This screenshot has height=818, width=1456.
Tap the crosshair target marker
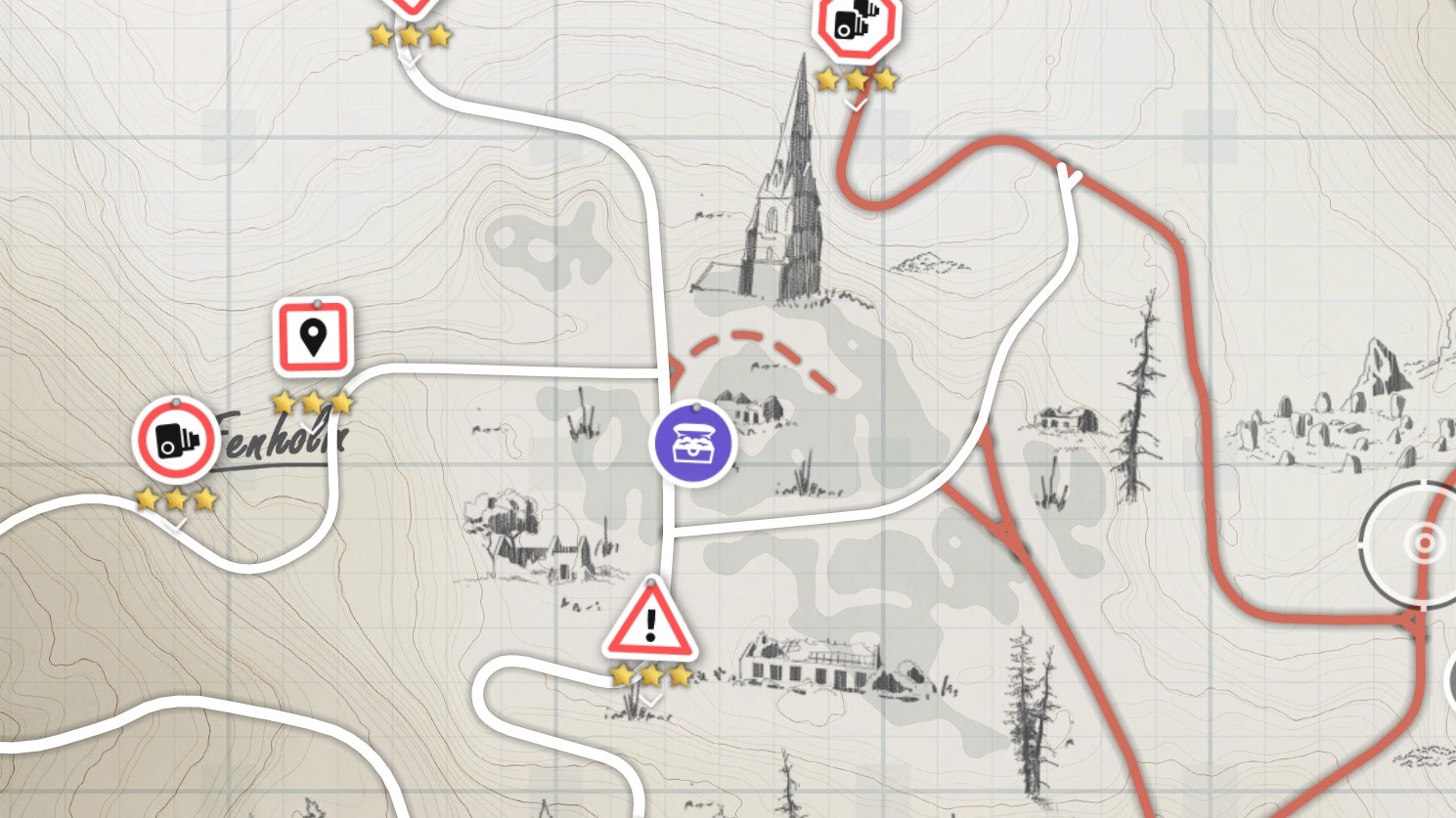pos(1421,542)
